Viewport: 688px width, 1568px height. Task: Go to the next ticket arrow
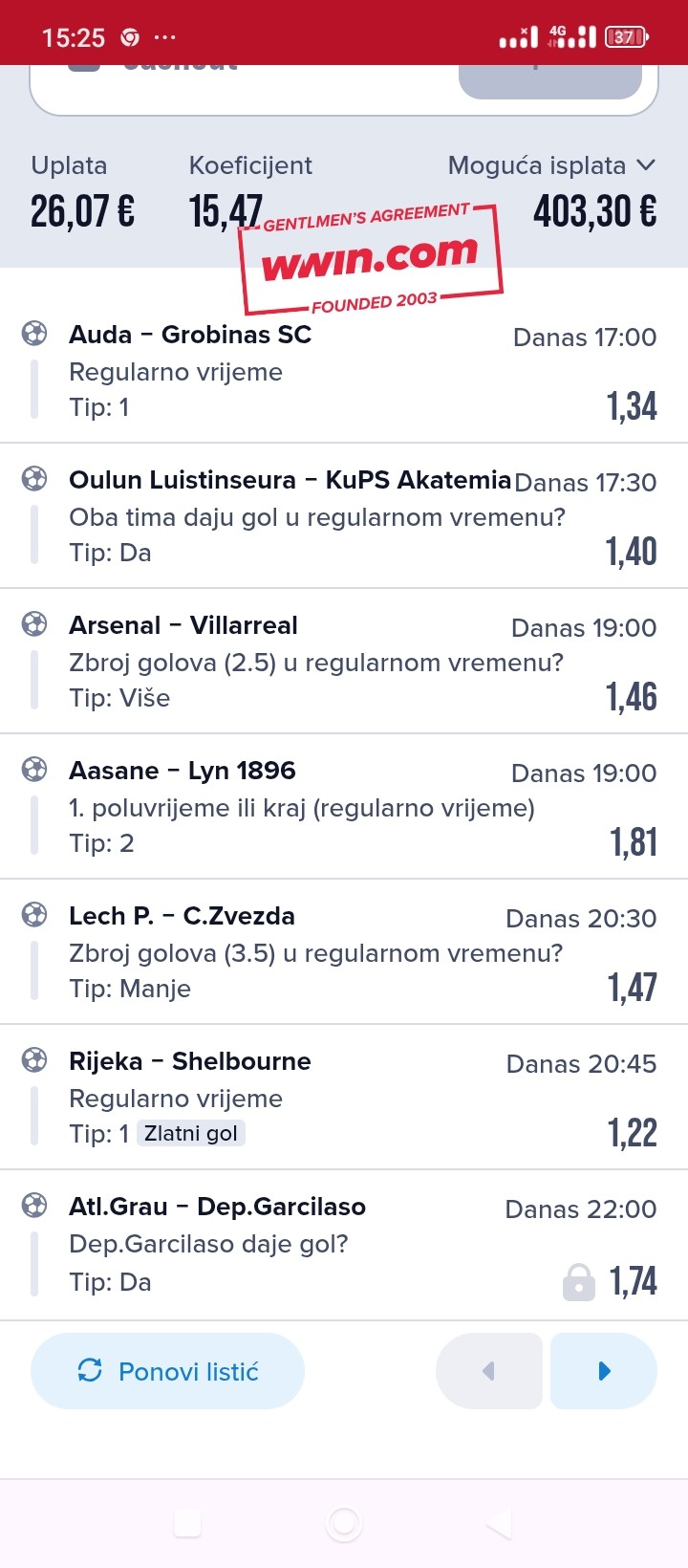(603, 1371)
